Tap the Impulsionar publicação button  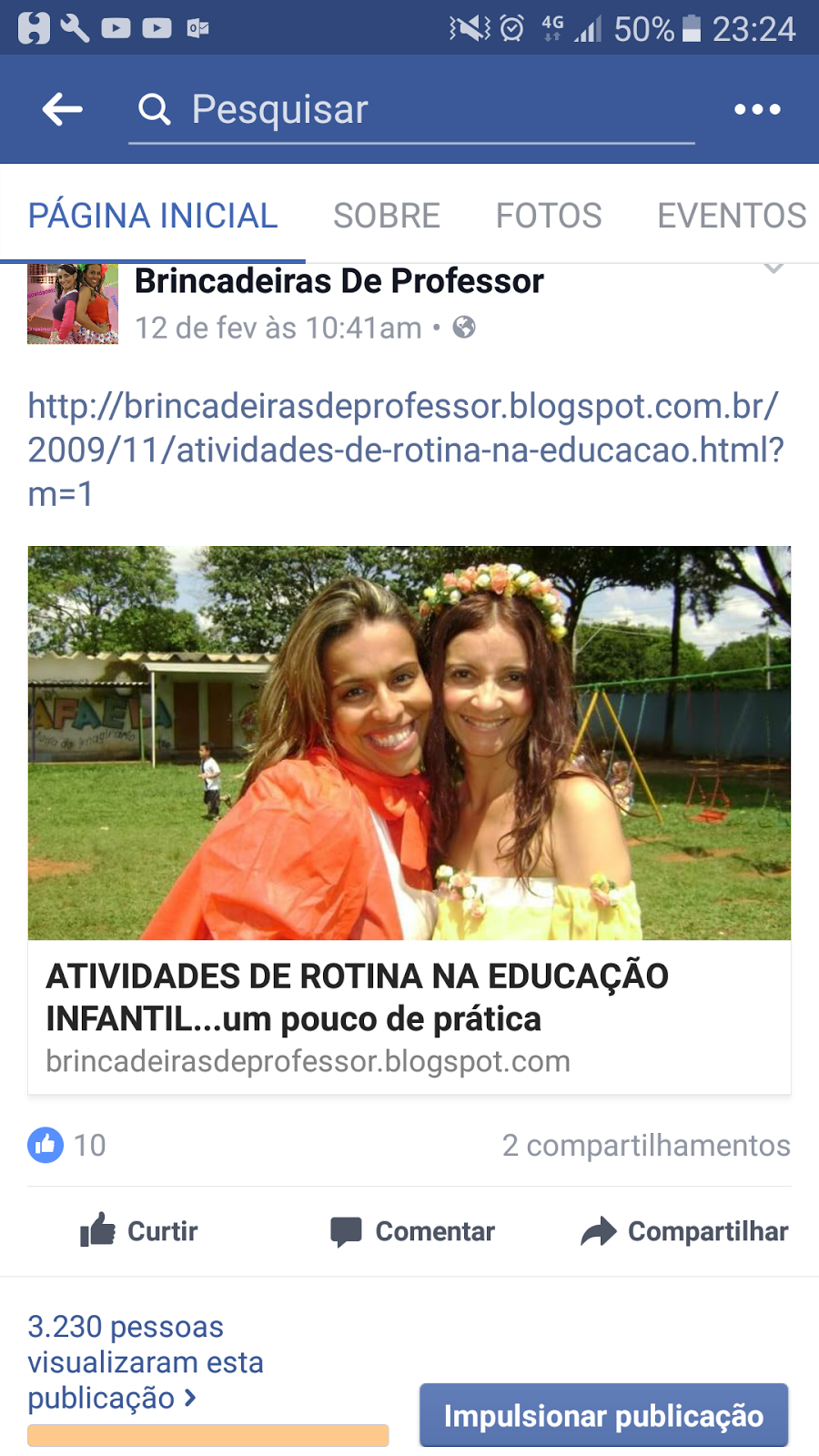(603, 1415)
